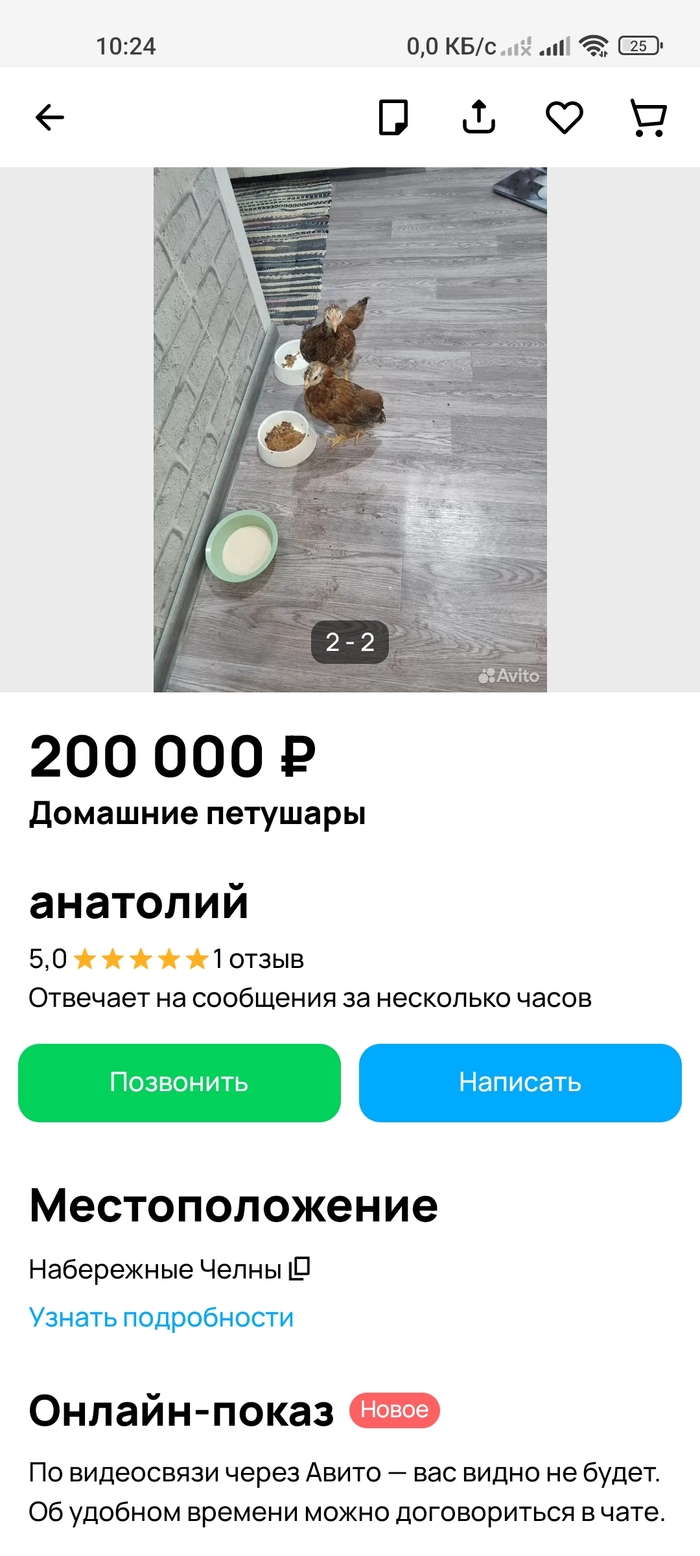Screen dimensions: 700x1556
Task: Open seller анатолий's profile
Action: tap(139, 903)
